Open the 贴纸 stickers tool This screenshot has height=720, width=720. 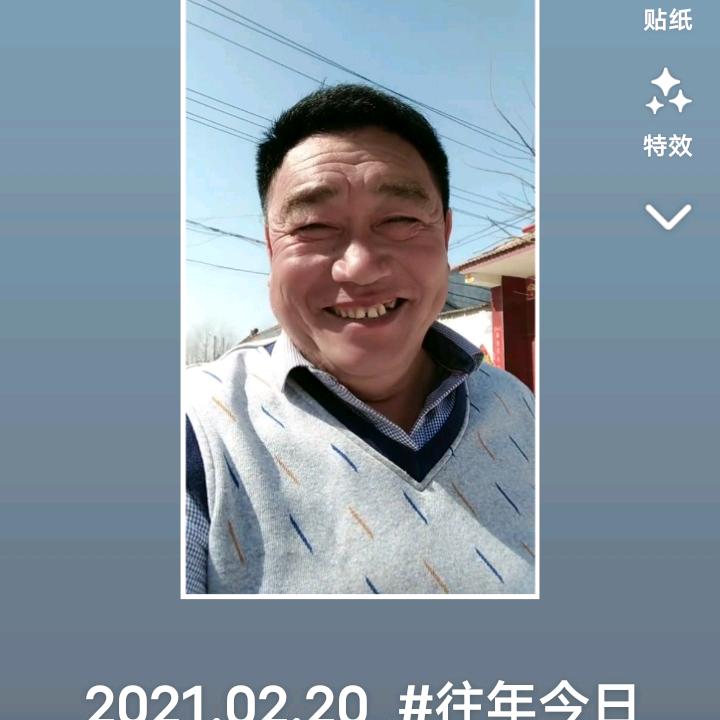[x=667, y=18]
